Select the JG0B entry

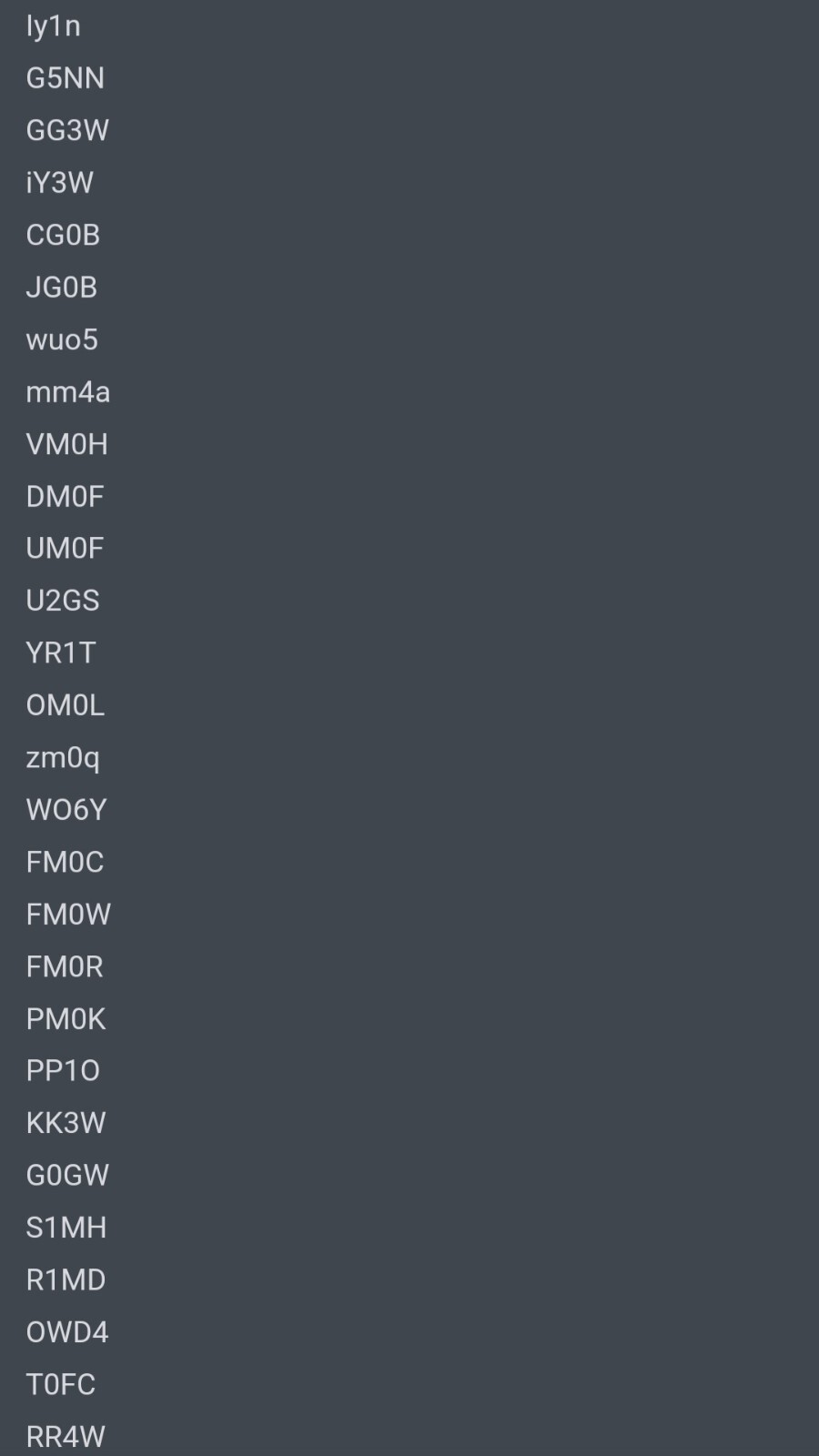coord(62,288)
